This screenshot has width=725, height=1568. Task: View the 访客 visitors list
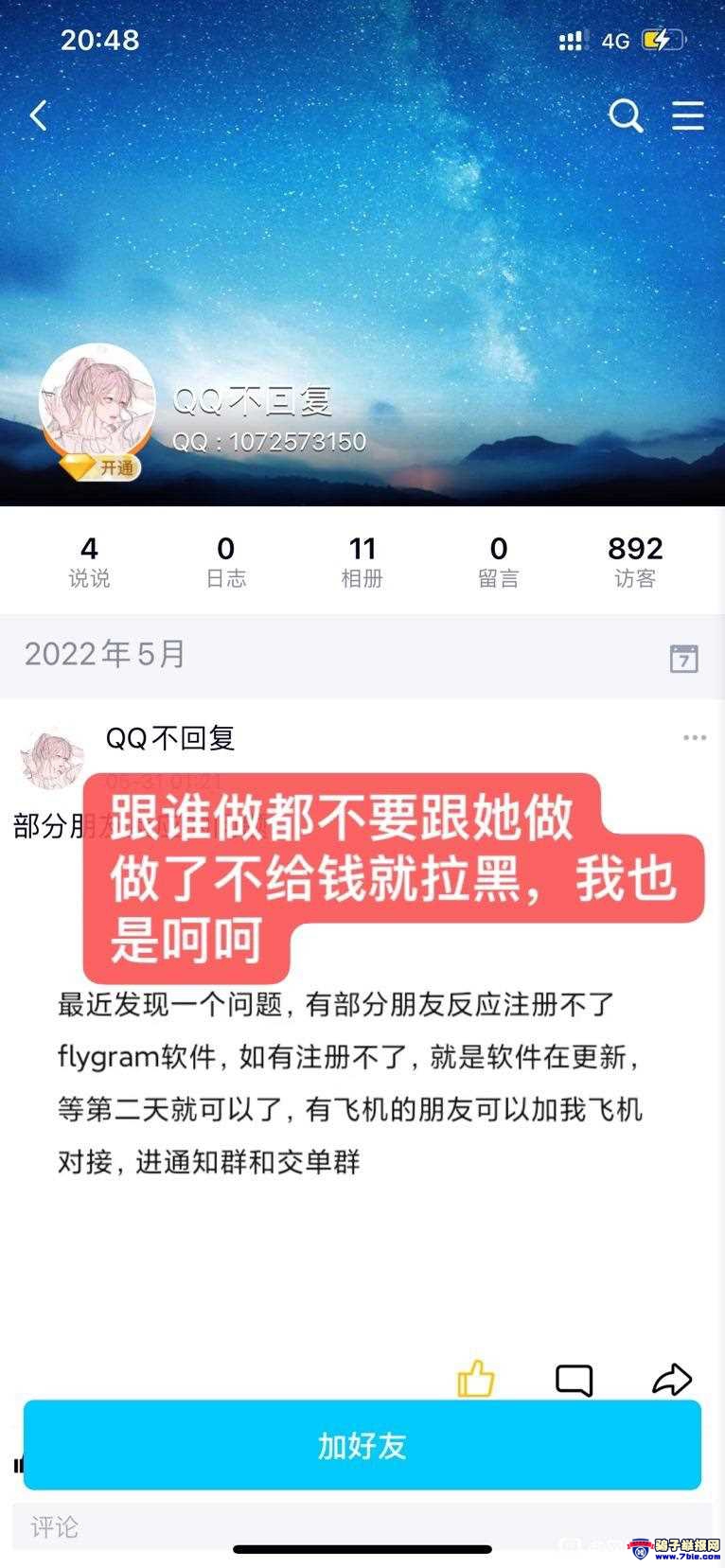tap(634, 561)
